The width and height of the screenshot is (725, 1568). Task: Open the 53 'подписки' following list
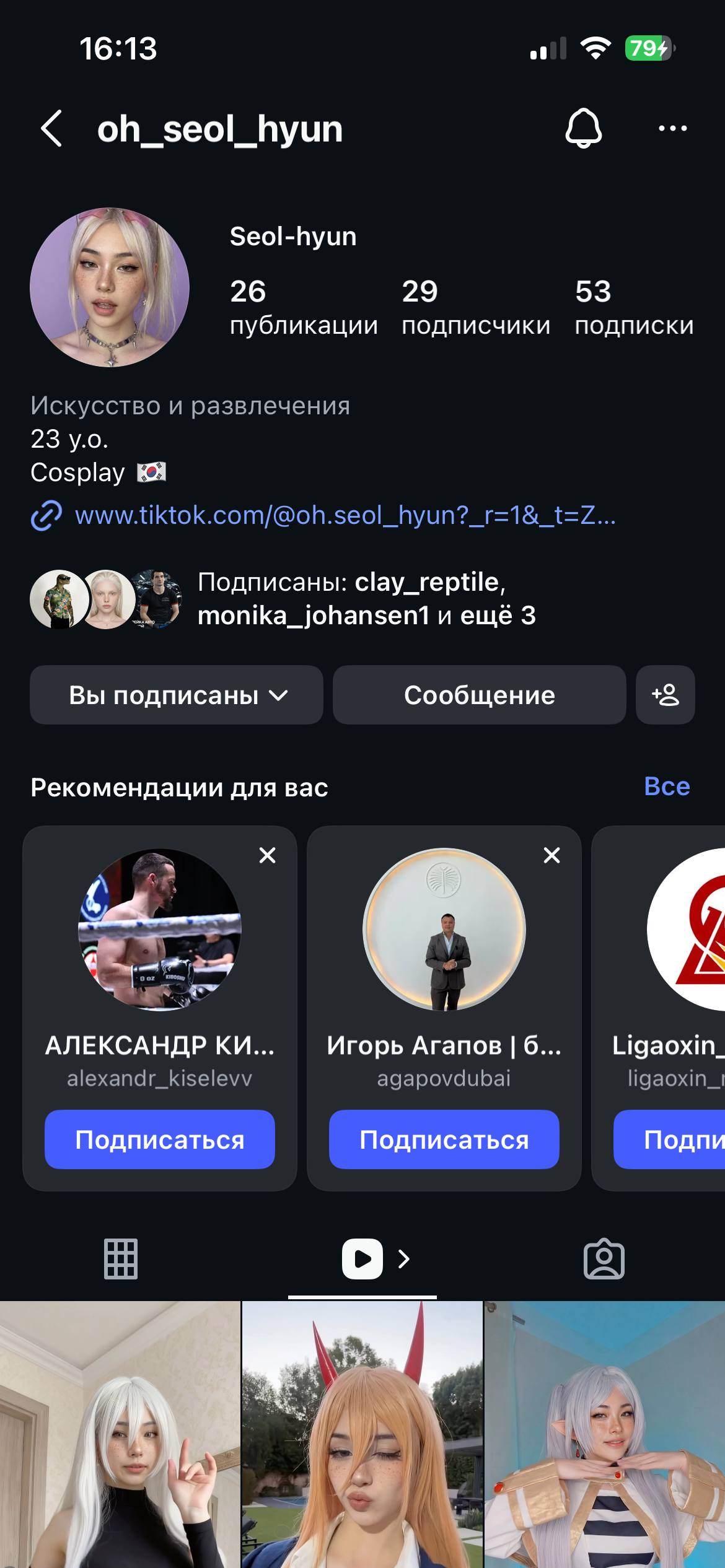[x=634, y=307]
